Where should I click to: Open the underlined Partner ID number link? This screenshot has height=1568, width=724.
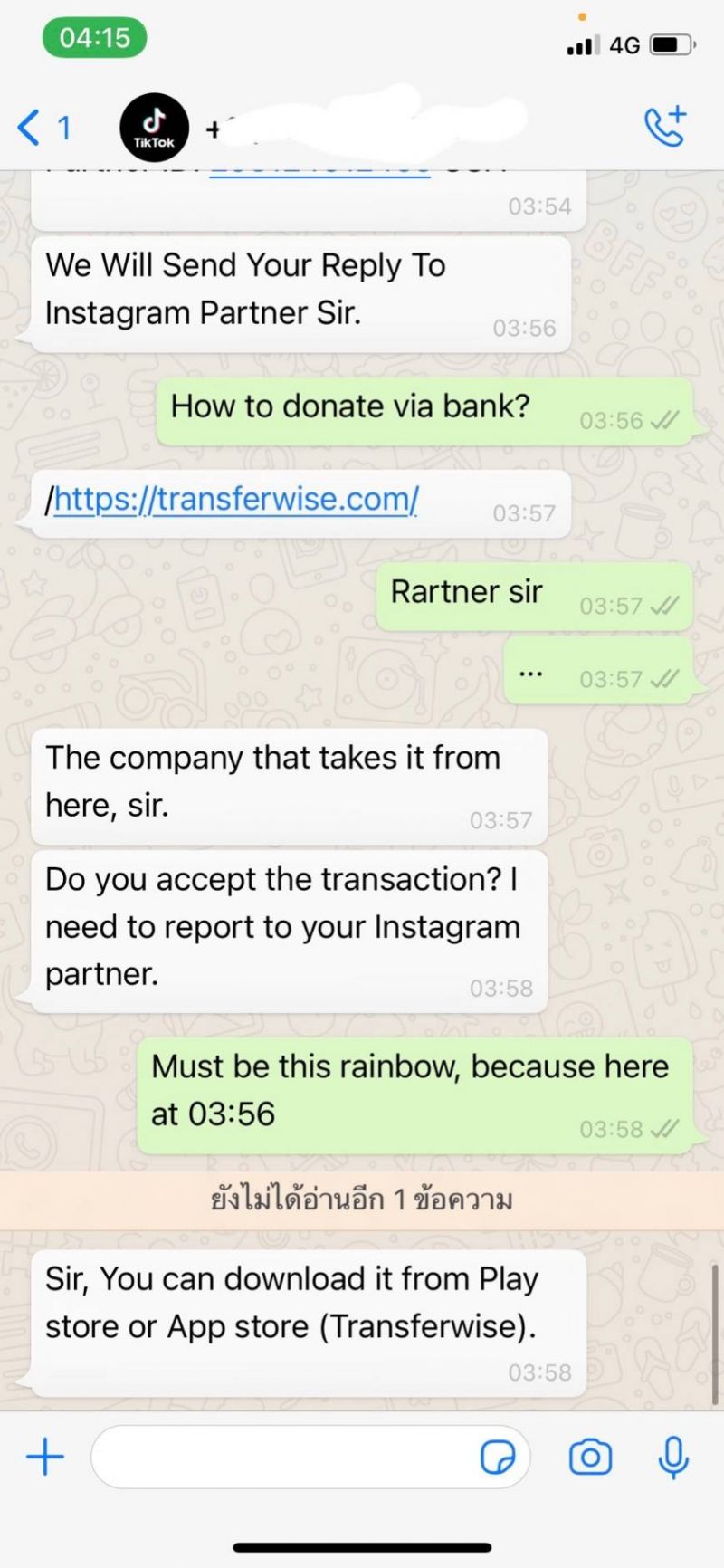pos(319,172)
